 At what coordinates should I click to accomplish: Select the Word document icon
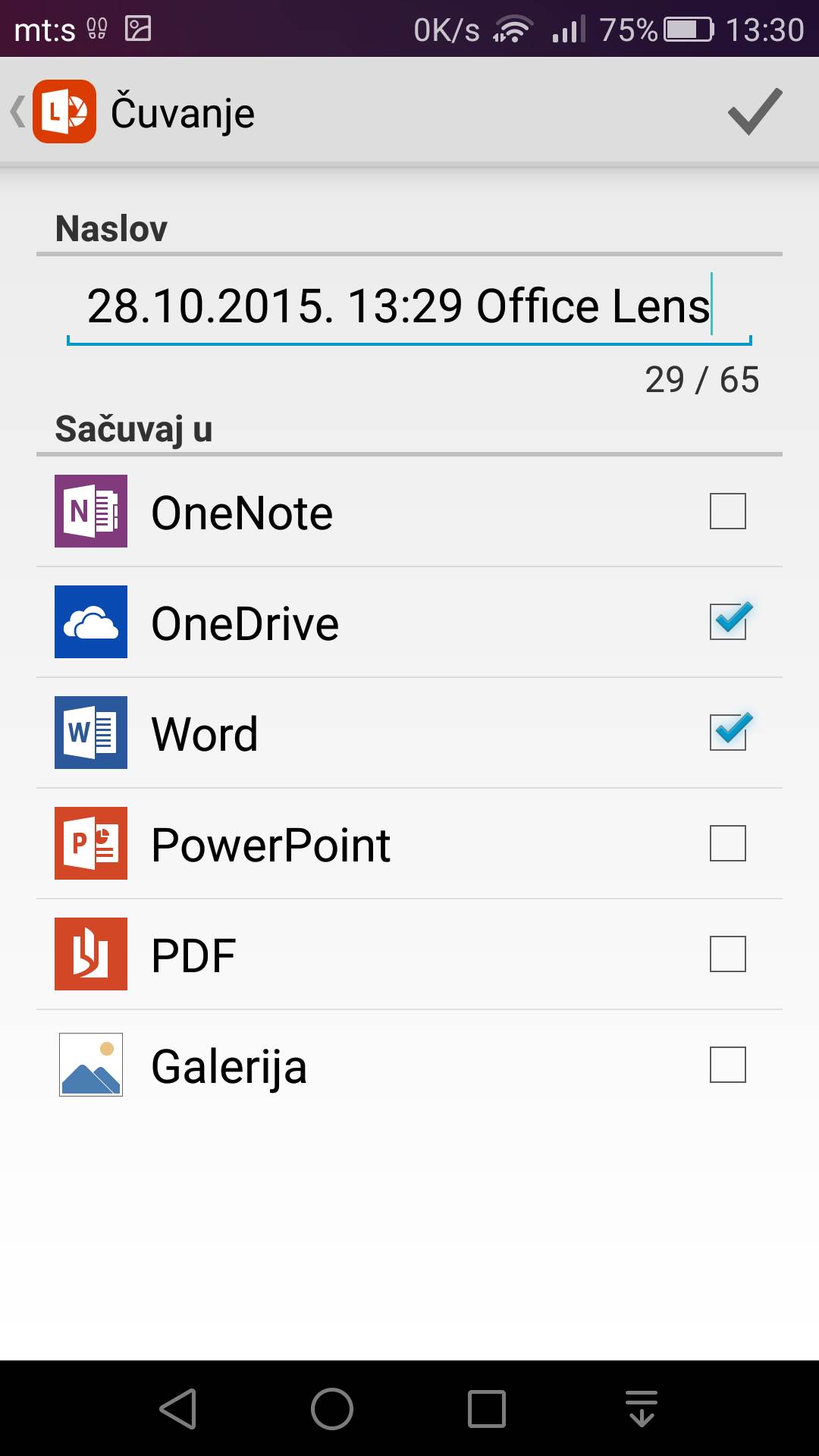(x=90, y=733)
